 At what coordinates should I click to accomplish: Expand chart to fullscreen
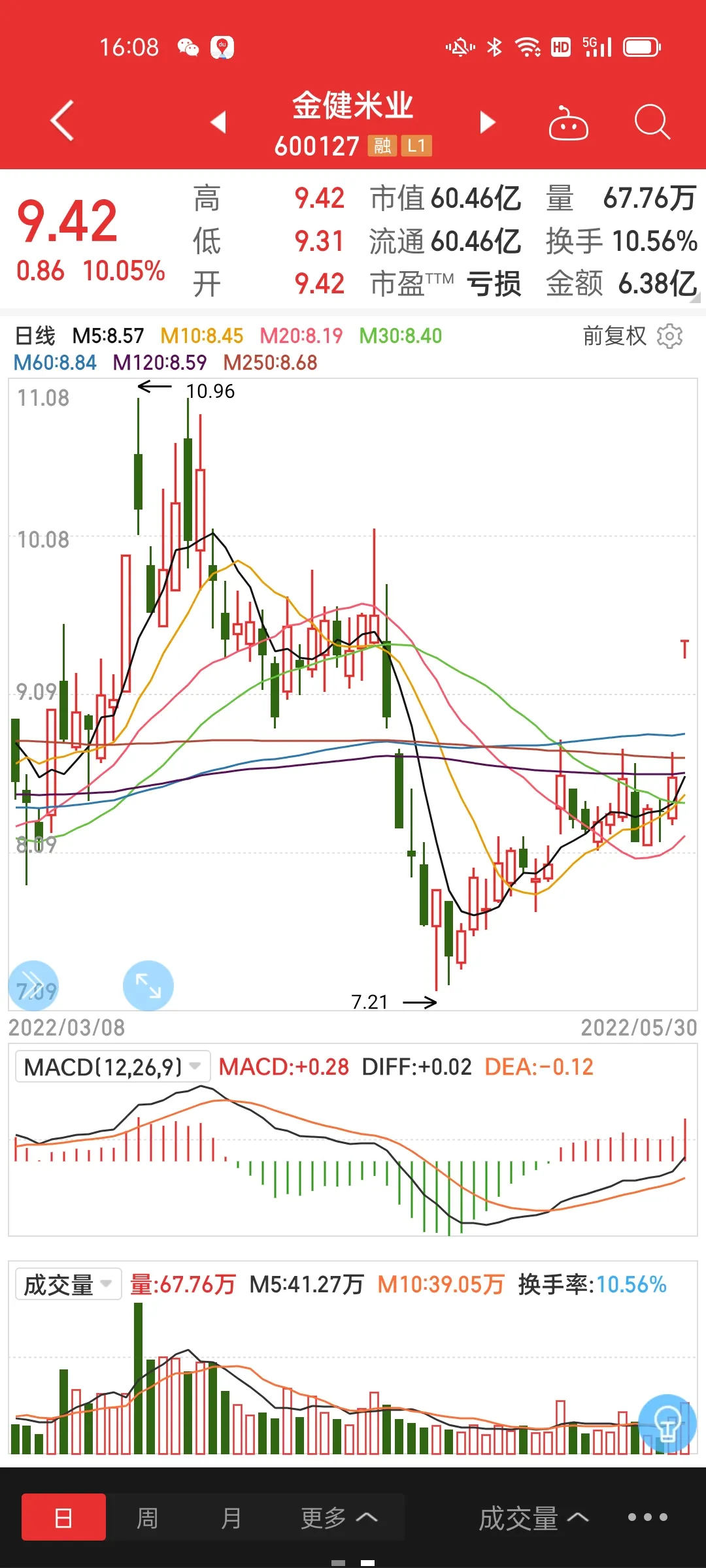[x=148, y=985]
